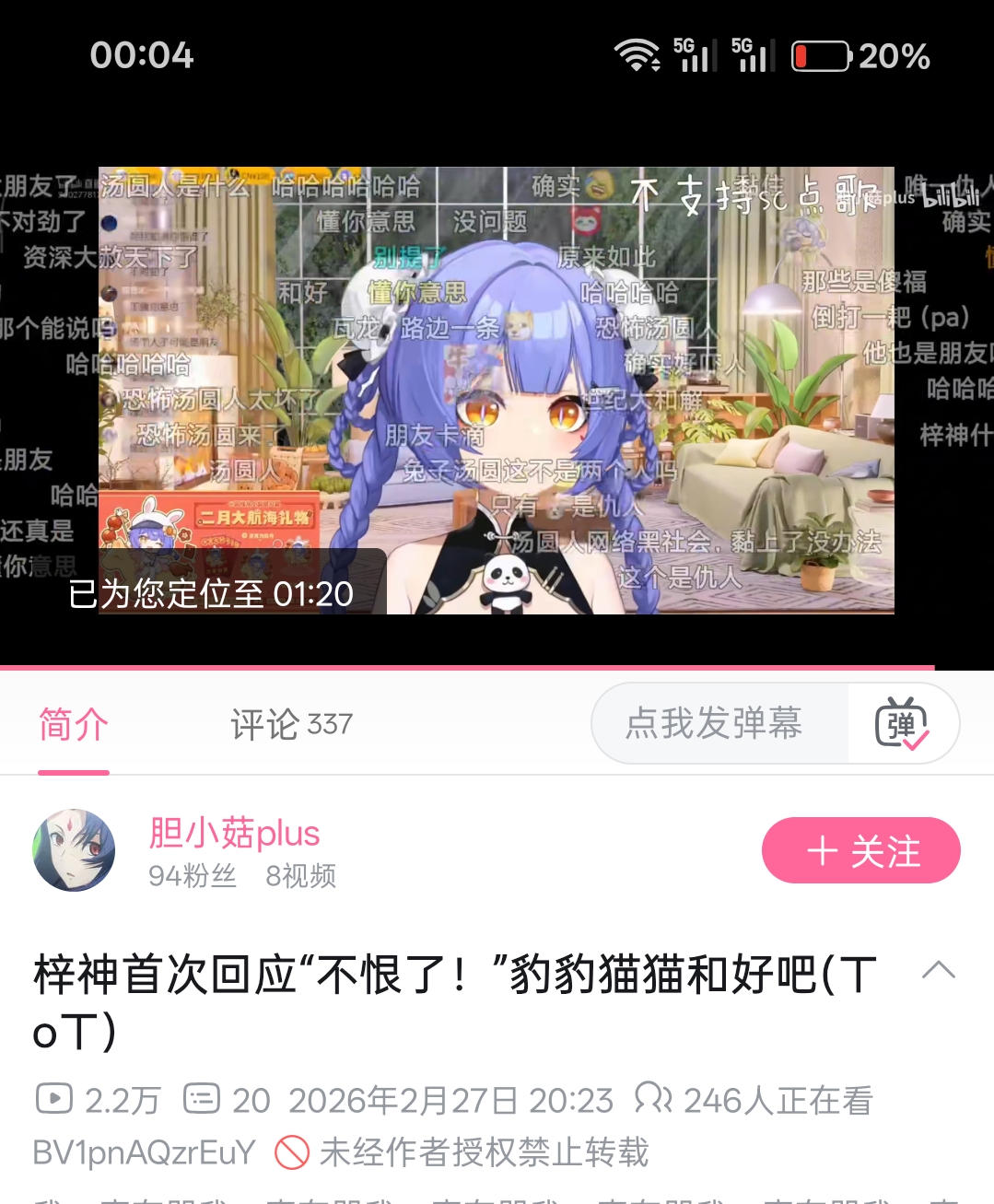Collapse the video title details chevron
The image size is (994, 1204).
(x=938, y=970)
